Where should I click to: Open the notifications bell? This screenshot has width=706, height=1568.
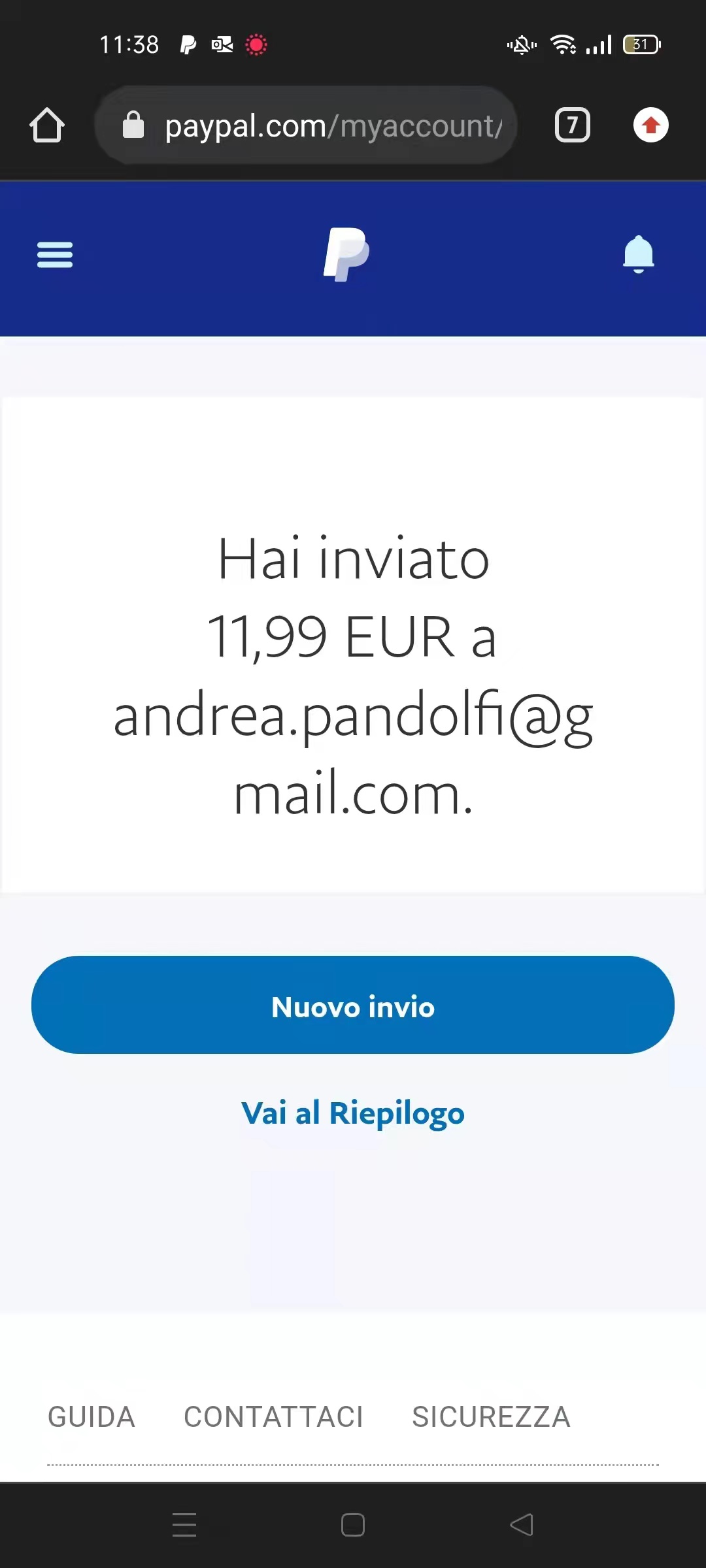click(638, 254)
